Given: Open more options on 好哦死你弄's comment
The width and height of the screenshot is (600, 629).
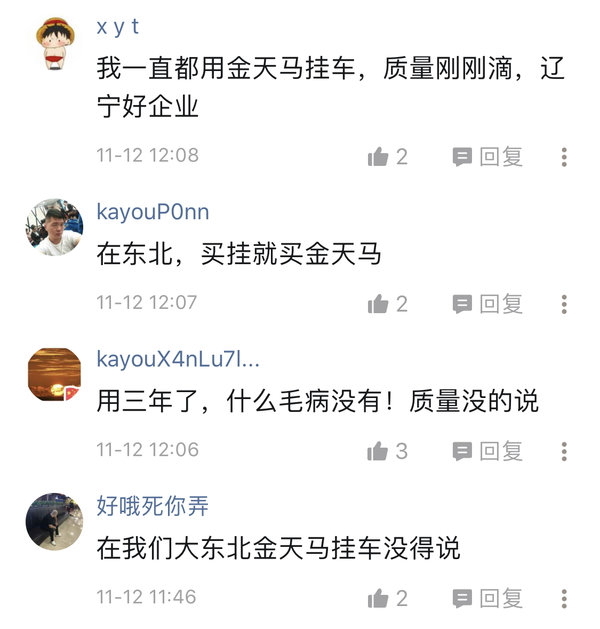Looking at the screenshot, I should (x=564, y=598).
